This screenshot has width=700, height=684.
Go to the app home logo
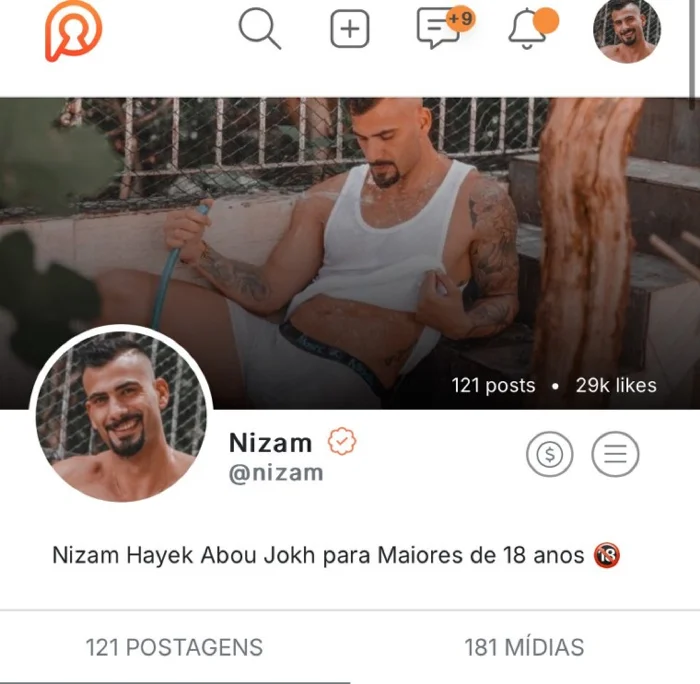(x=73, y=31)
